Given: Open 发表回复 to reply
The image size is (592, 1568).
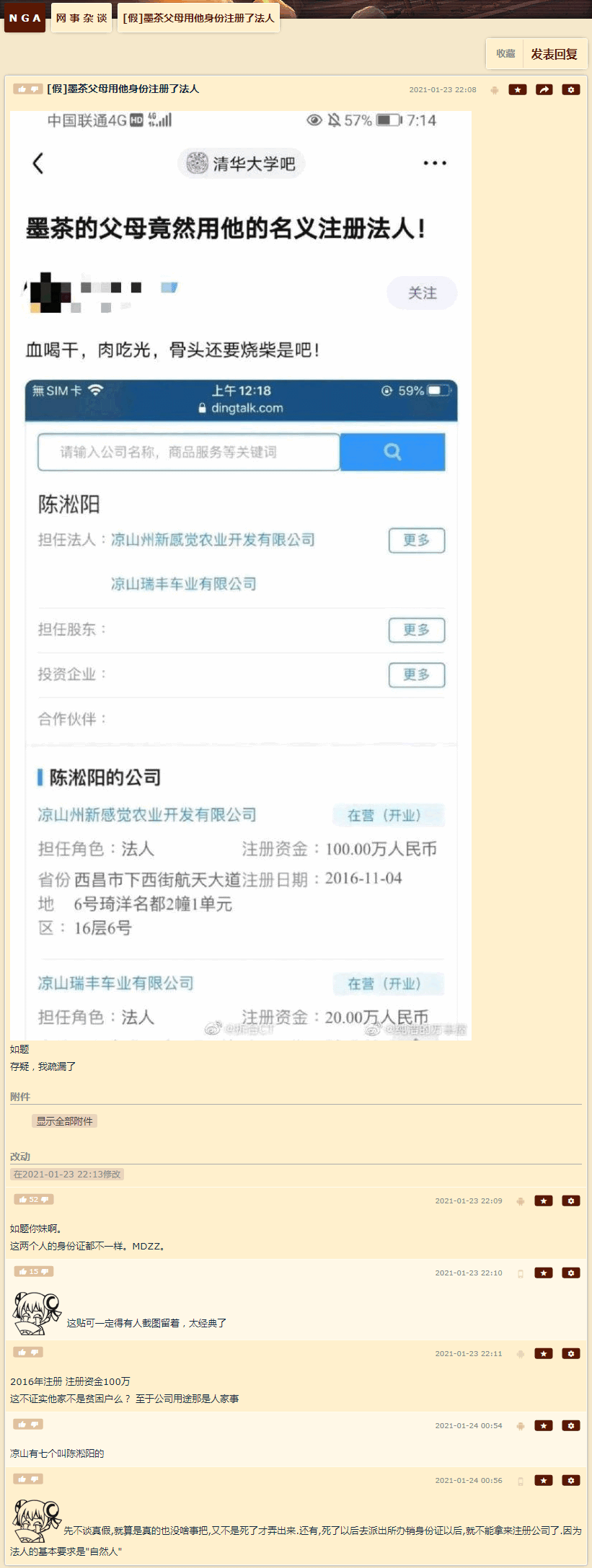Looking at the screenshot, I should pos(554,54).
